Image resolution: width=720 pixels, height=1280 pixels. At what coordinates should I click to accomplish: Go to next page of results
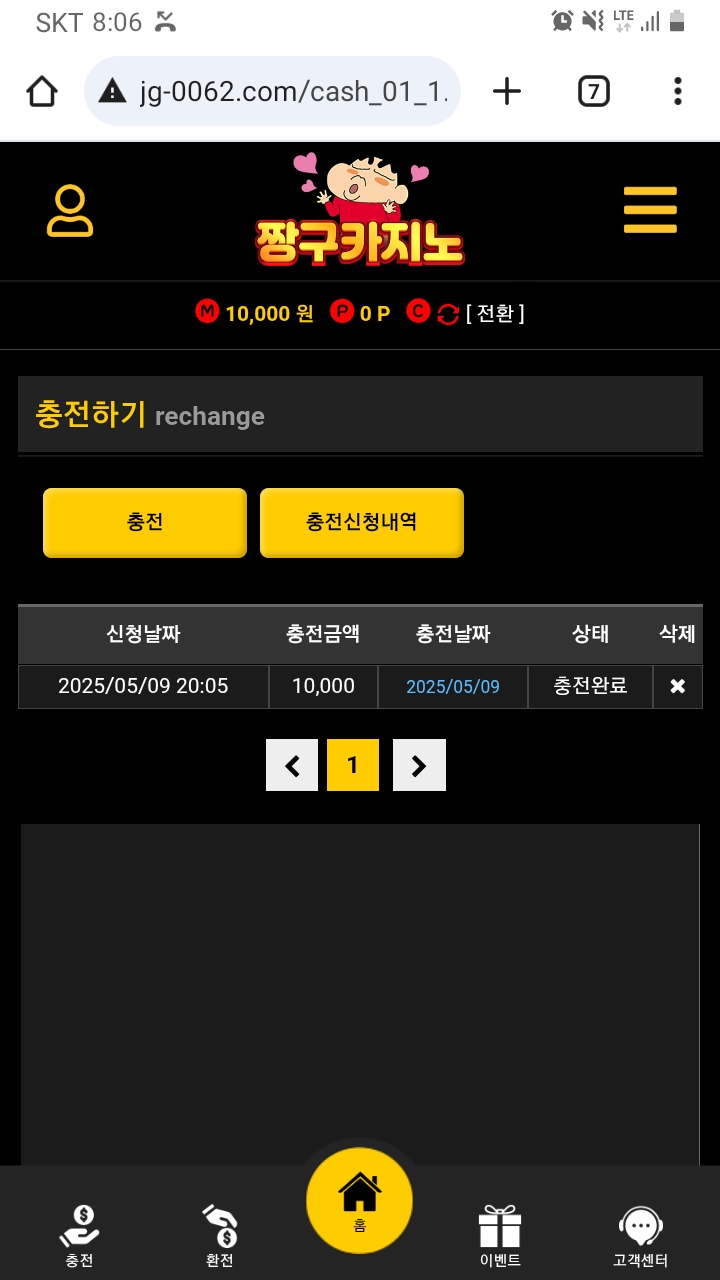tap(419, 765)
